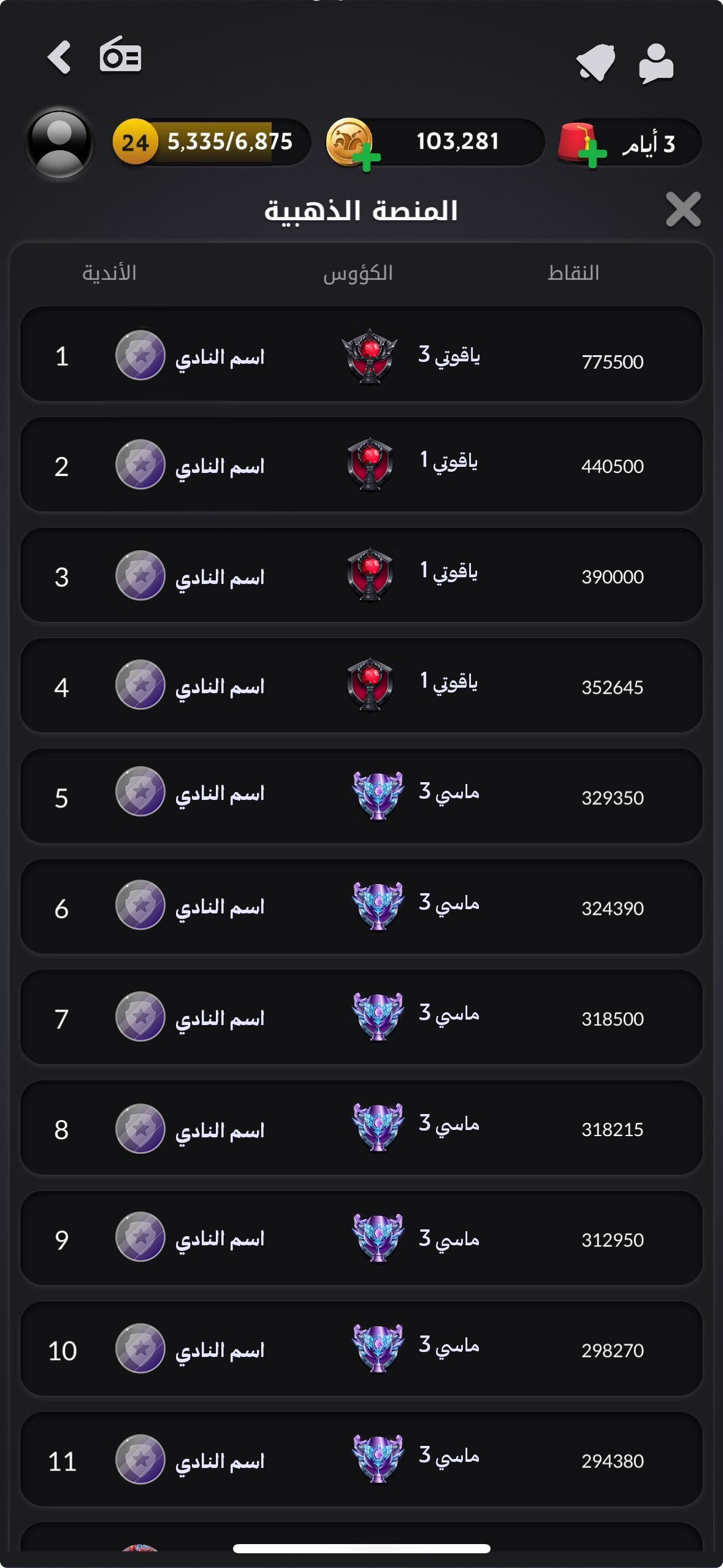
Task: Select the rank 8 club with 318215 points
Action: [361, 1128]
